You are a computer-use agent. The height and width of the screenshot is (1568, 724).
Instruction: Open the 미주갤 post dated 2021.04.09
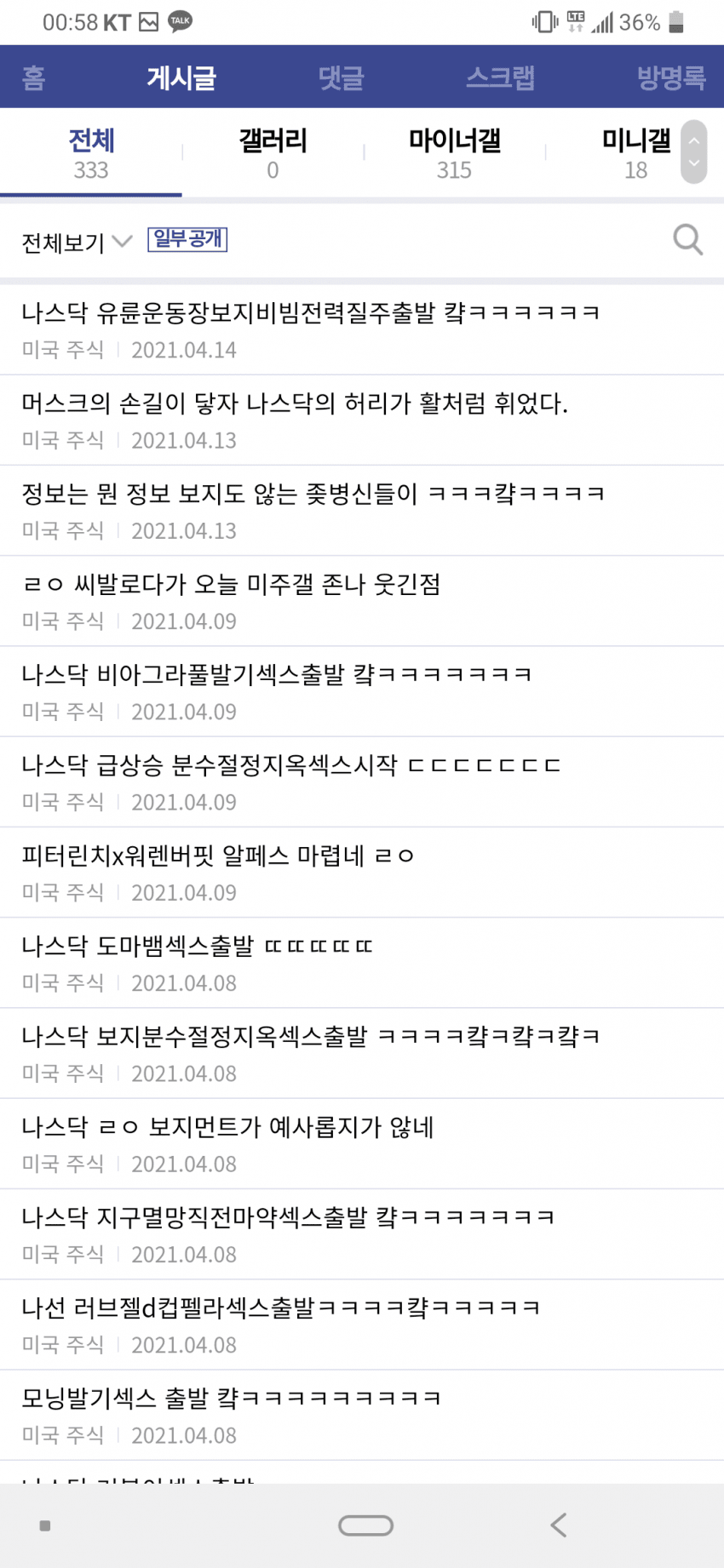[x=232, y=585]
